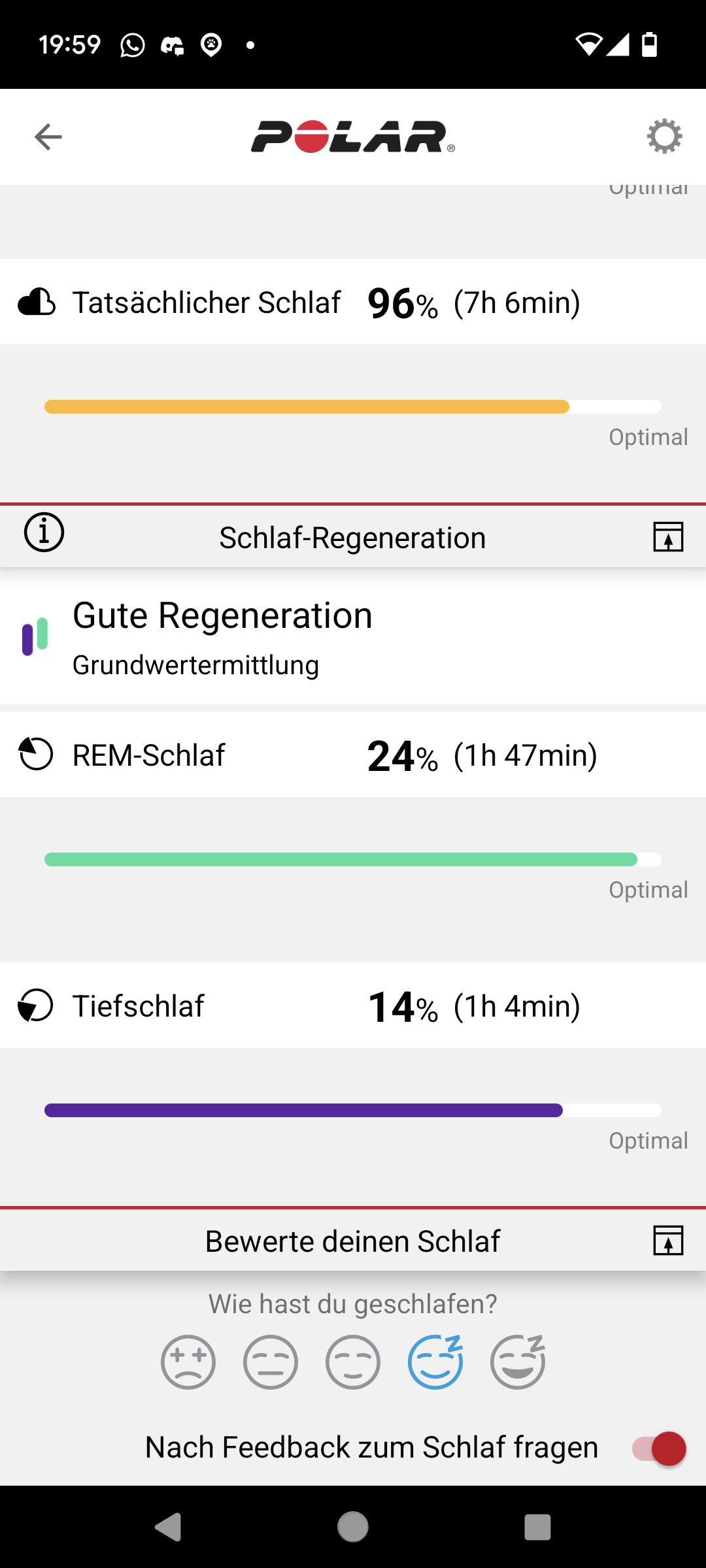Rate sleep with the grinning, best face
Screen dimensions: 706x1568
point(518,1362)
